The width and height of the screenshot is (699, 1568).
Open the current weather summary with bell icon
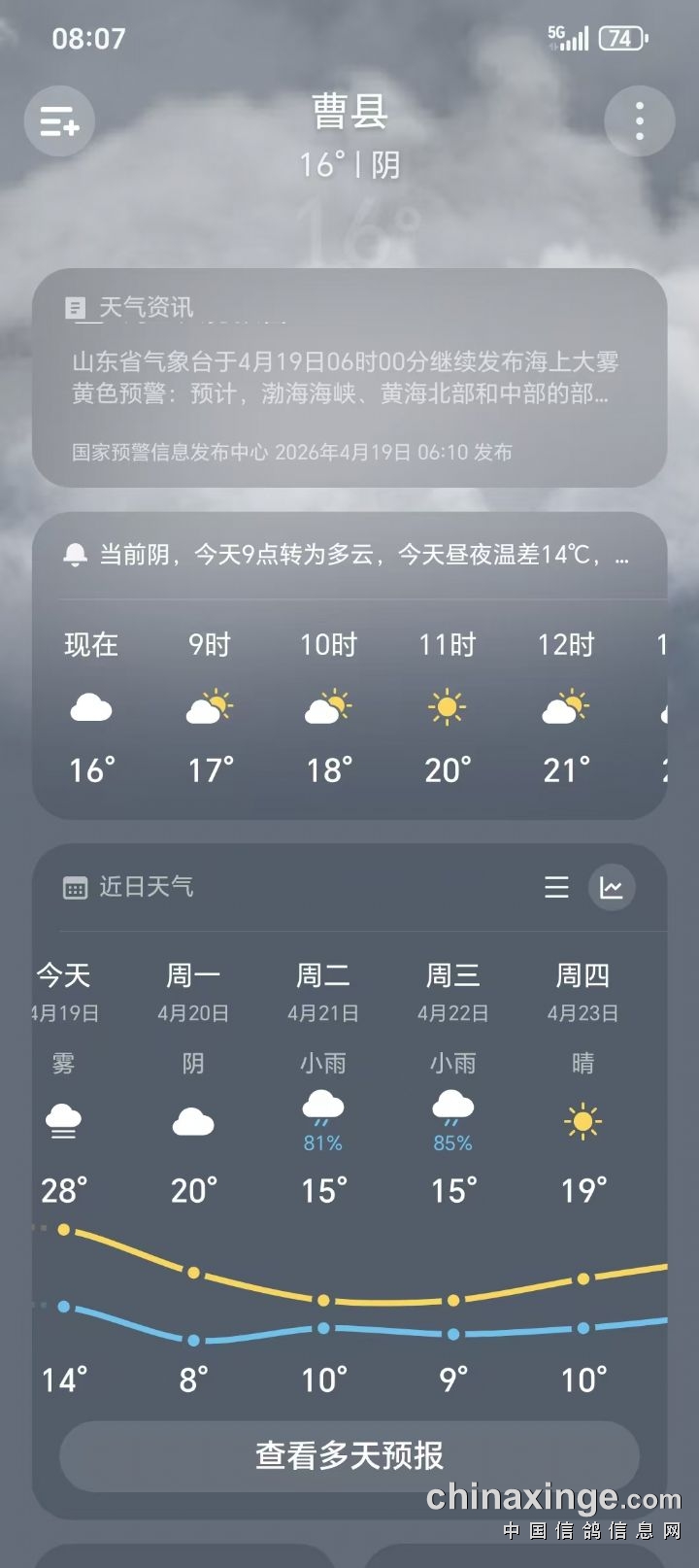click(349, 555)
